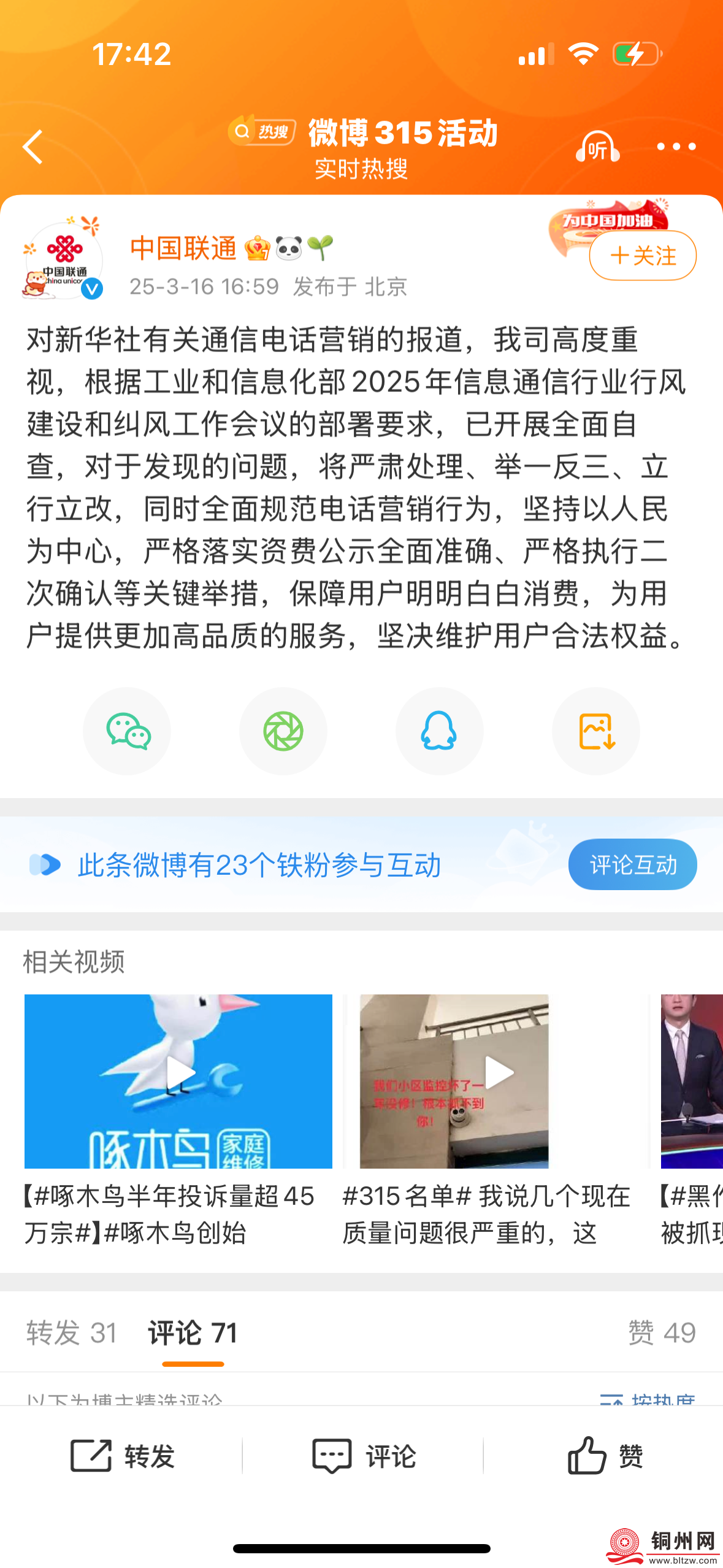Image resolution: width=723 pixels, height=1568 pixels.
Task: Save the post as an image
Action: click(595, 731)
